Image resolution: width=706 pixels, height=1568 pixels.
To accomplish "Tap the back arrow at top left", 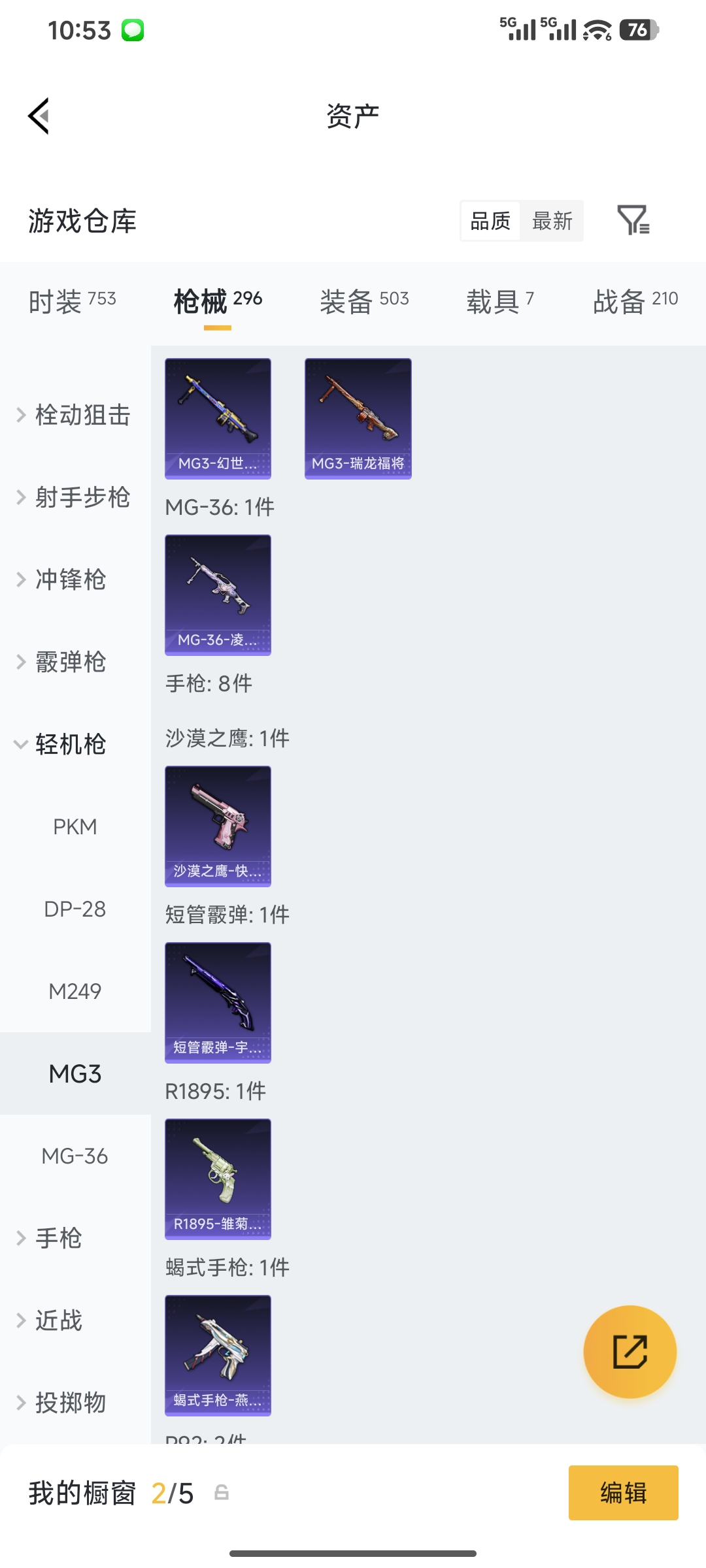I will coord(39,116).
